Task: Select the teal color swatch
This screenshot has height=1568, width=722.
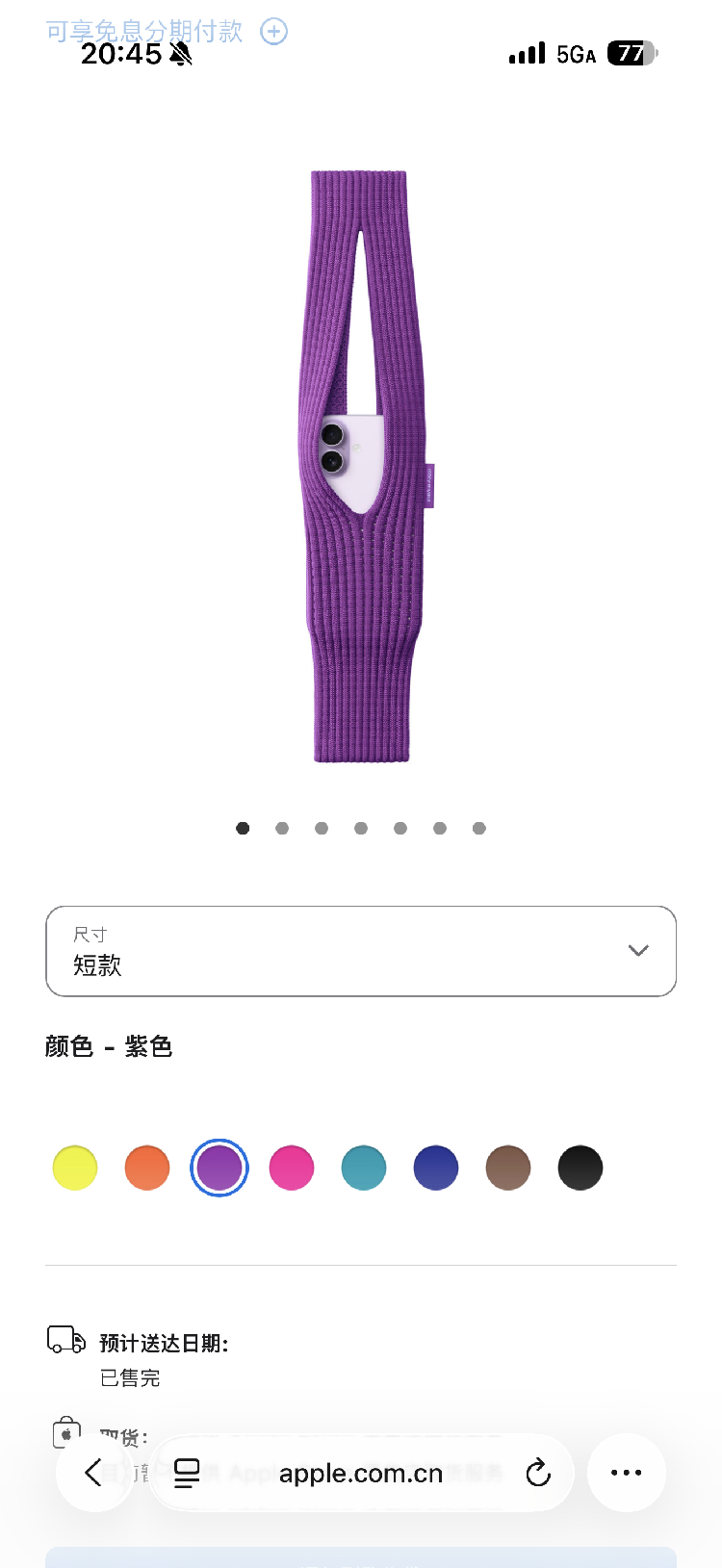Action: pos(364,1168)
